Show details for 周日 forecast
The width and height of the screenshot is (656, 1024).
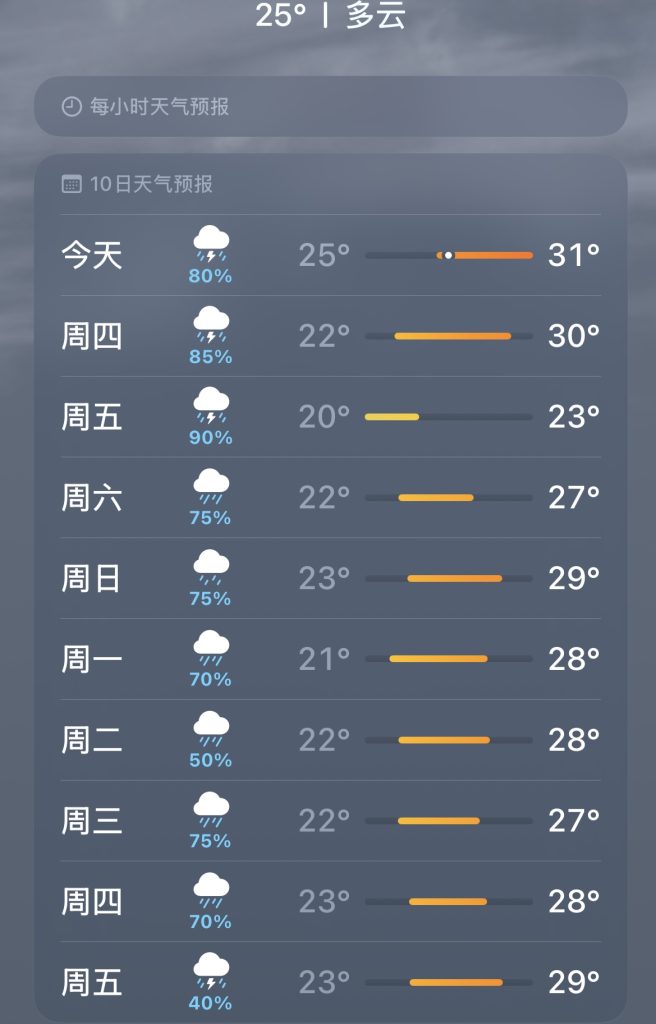[330, 578]
